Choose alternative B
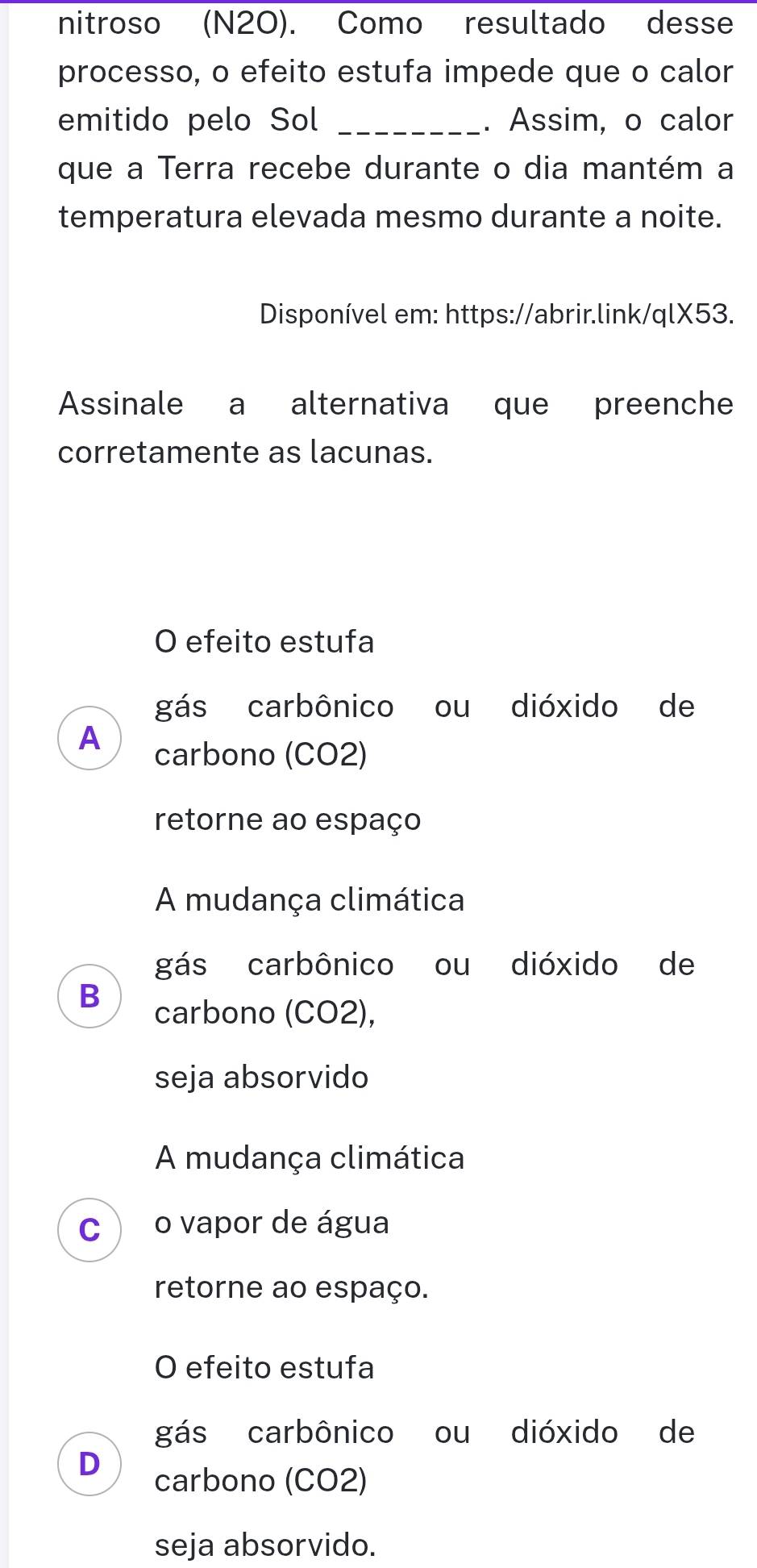This screenshot has width=757, height=1568. pyautogui.click(x=89, y=996)
